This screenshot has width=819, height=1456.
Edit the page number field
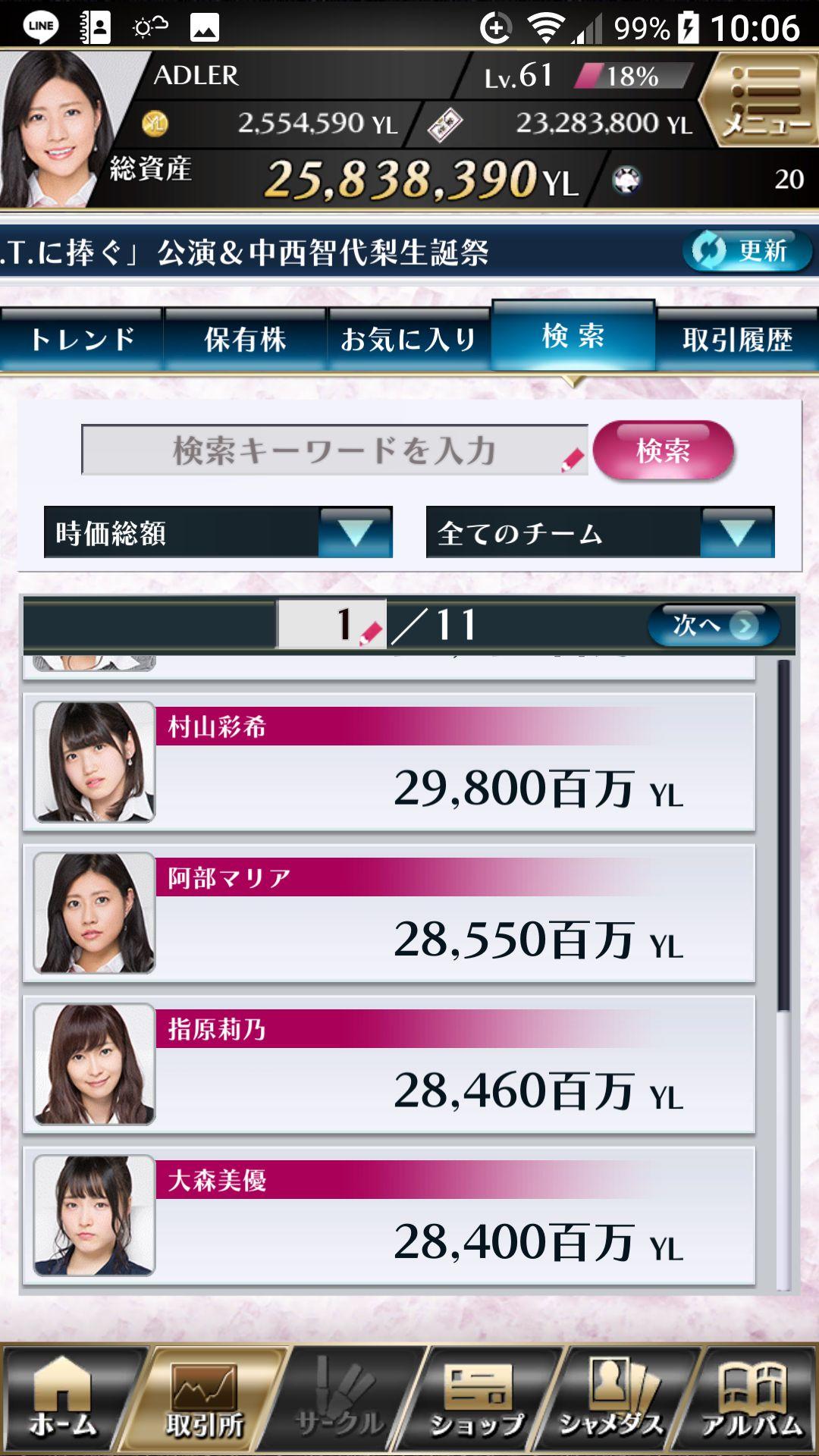(x=332, y=625)
